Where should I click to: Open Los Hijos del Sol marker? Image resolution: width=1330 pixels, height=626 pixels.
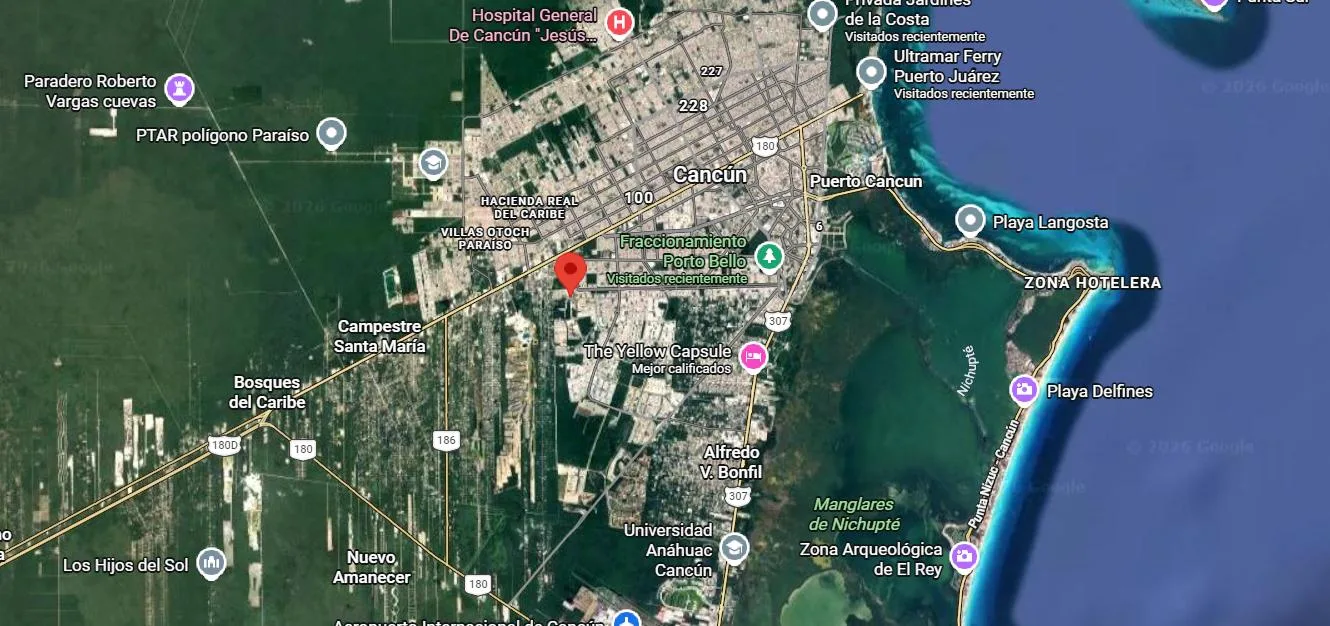210,564
